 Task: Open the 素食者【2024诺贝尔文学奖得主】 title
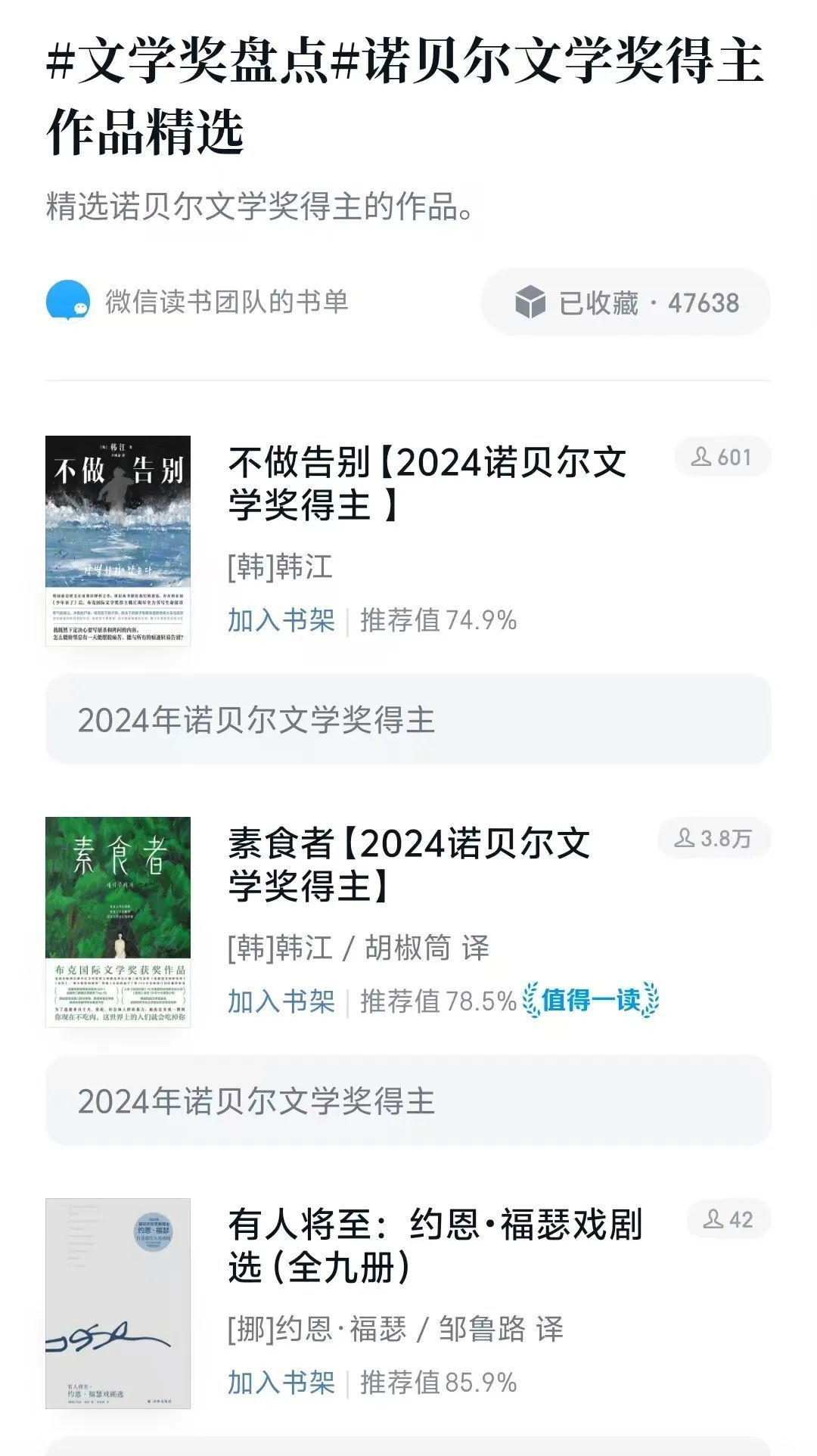pyautogui.click(x=409, y=865)
